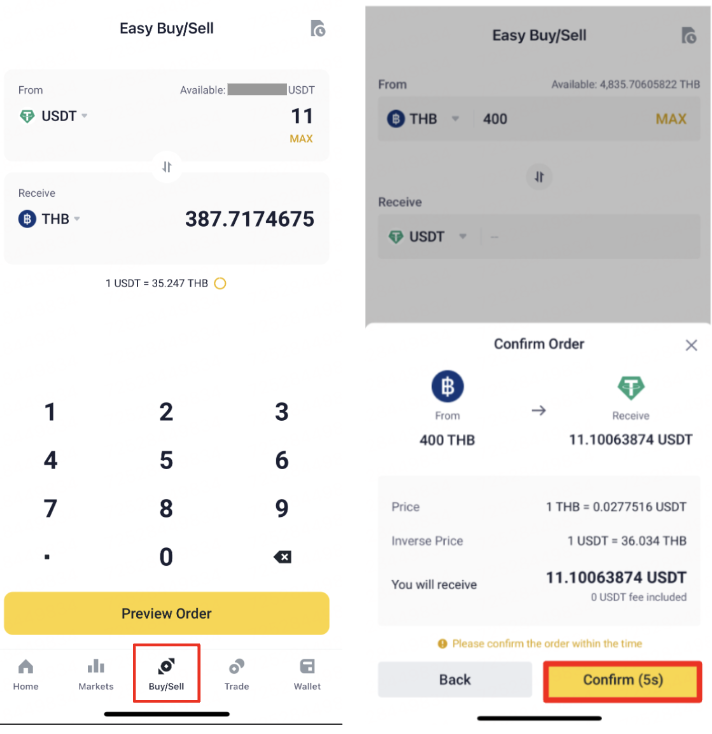
Task: Go to the Trade tab
Action: (x=237, y=675)
